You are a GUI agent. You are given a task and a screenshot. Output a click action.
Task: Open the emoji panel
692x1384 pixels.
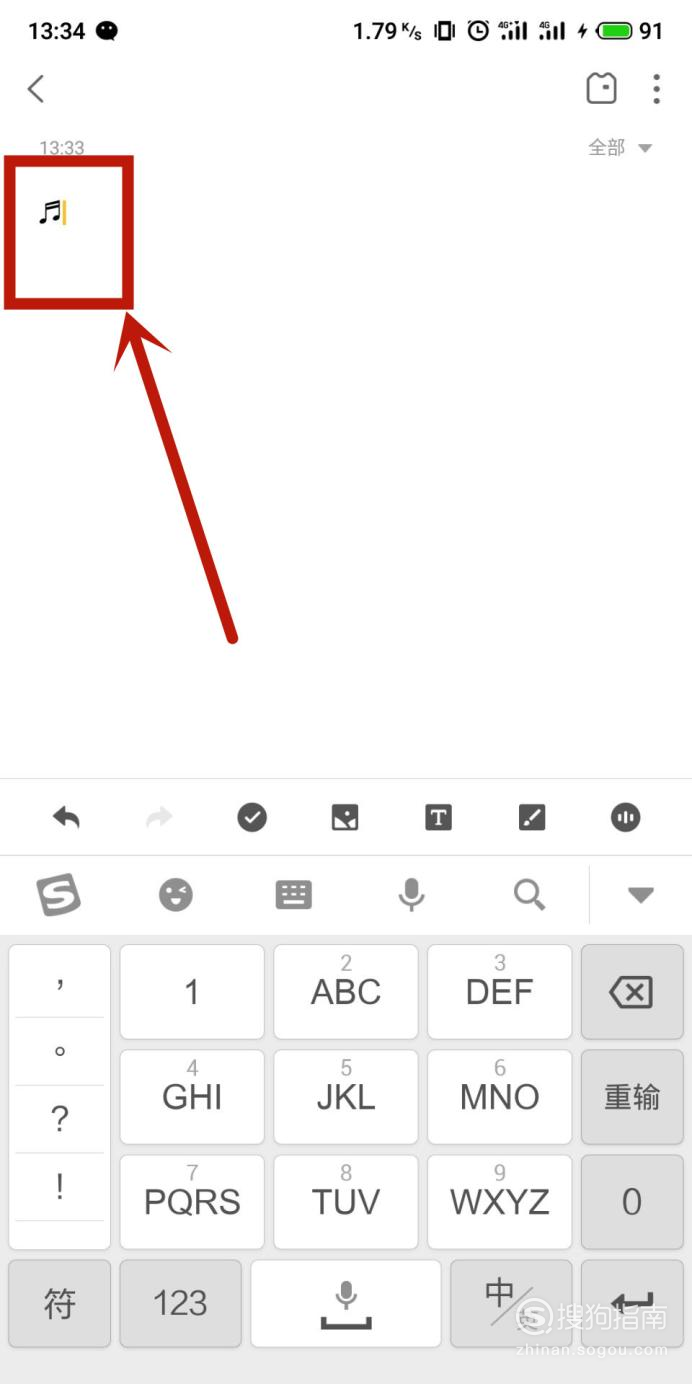(x=176, y=894)
